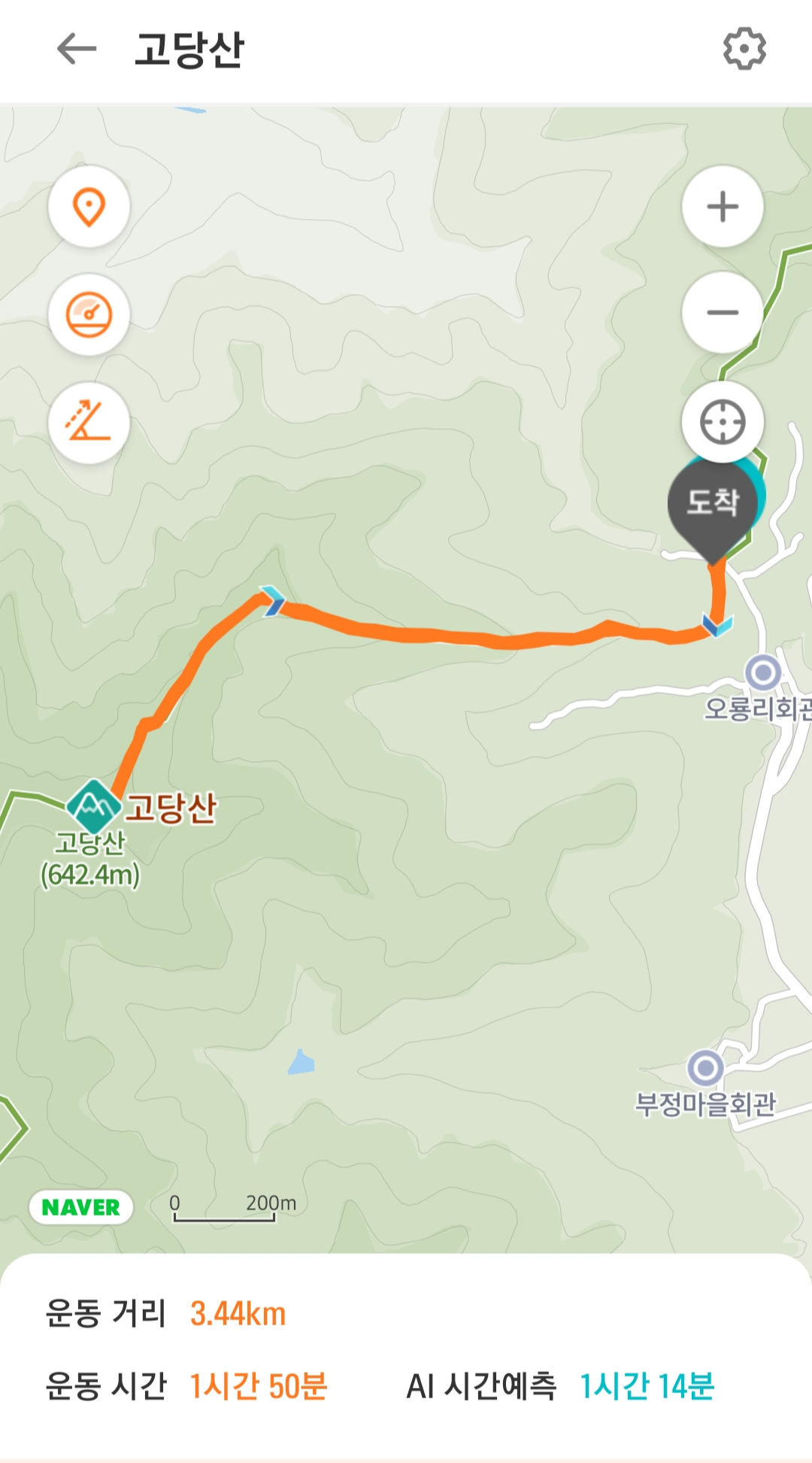Tap the 오룡리회관 map point
Screen dimensions: 812x1463
(763, 672)
